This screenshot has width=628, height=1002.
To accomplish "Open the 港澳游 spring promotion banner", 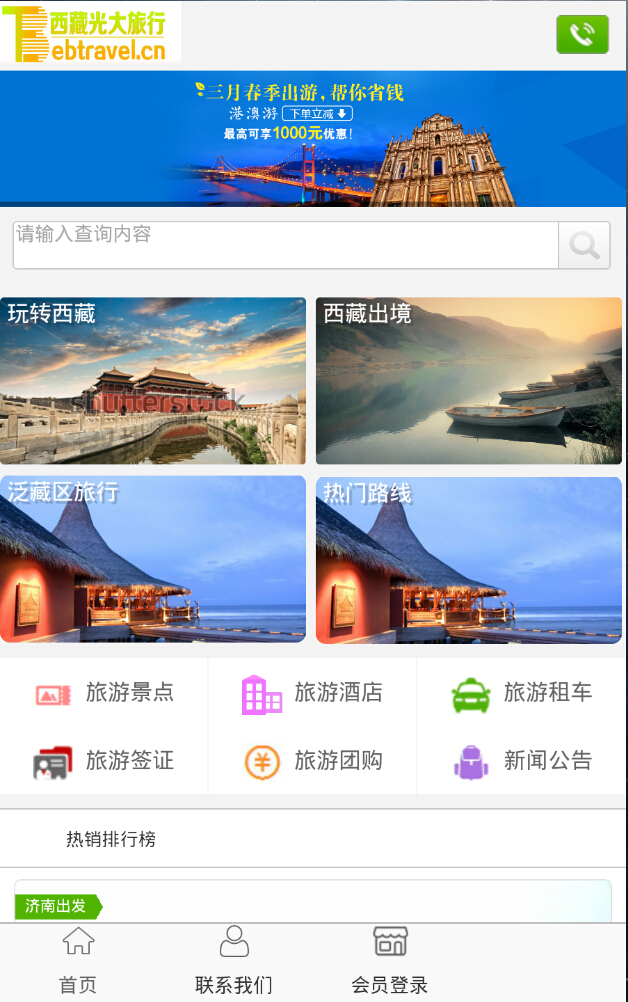I will [313, 138].
